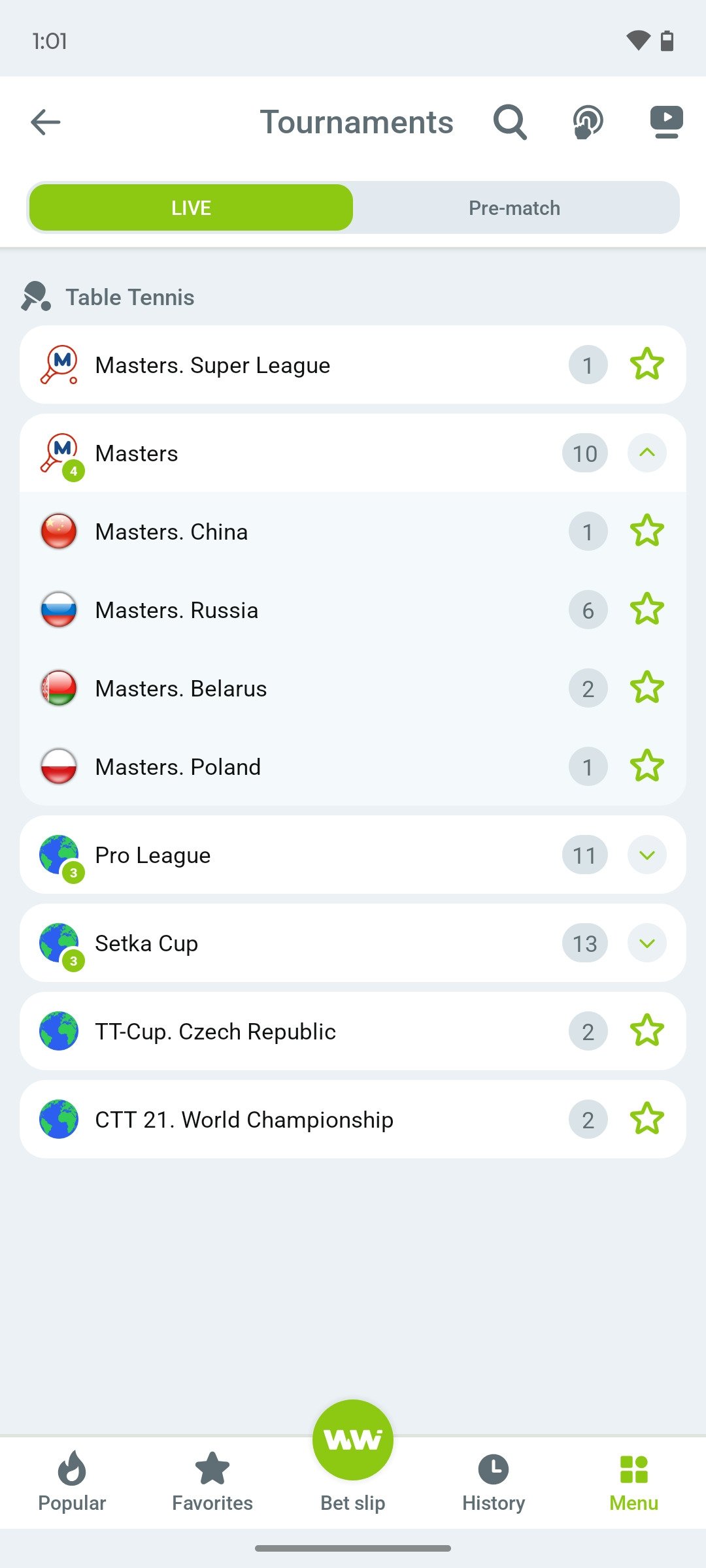Select the LIVE tab

coord(191,208)
